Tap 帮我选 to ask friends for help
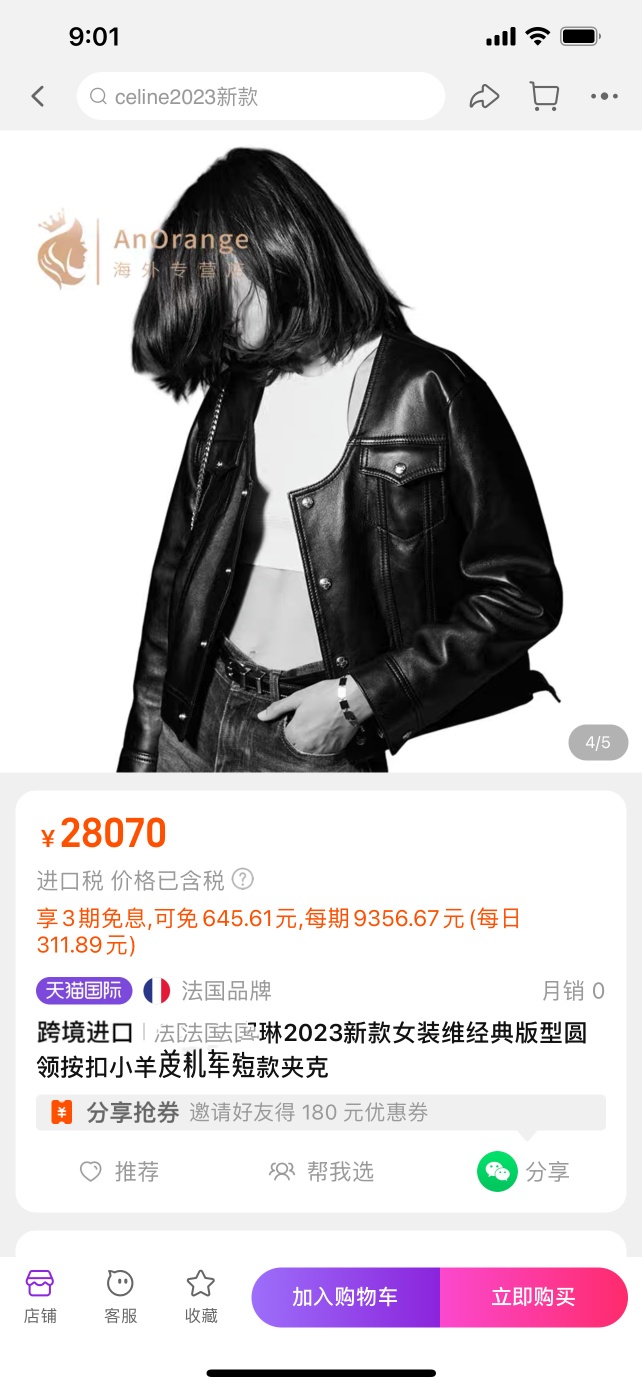Viewport: 642px width, 1389px height. coord(321,1171)
